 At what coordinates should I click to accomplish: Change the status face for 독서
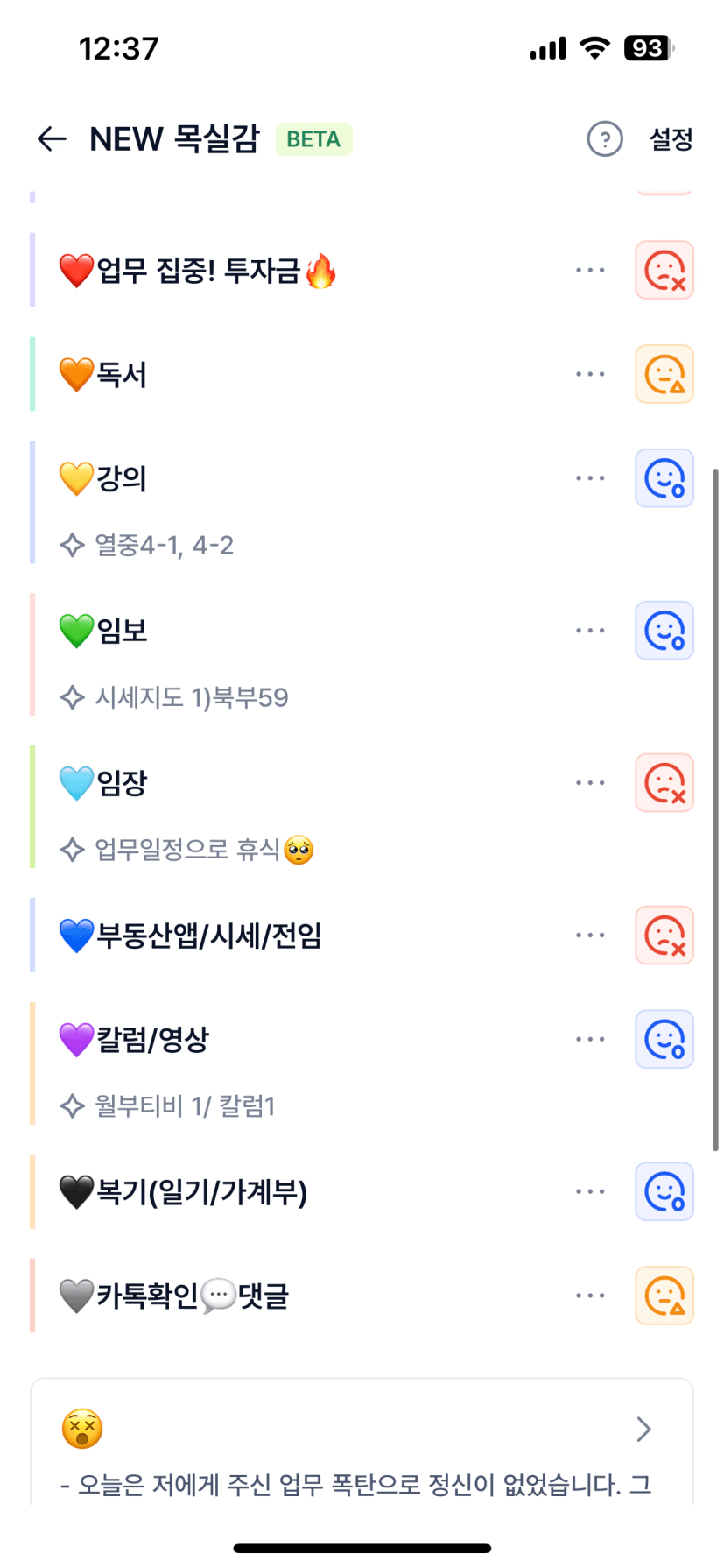click(664, 374)
